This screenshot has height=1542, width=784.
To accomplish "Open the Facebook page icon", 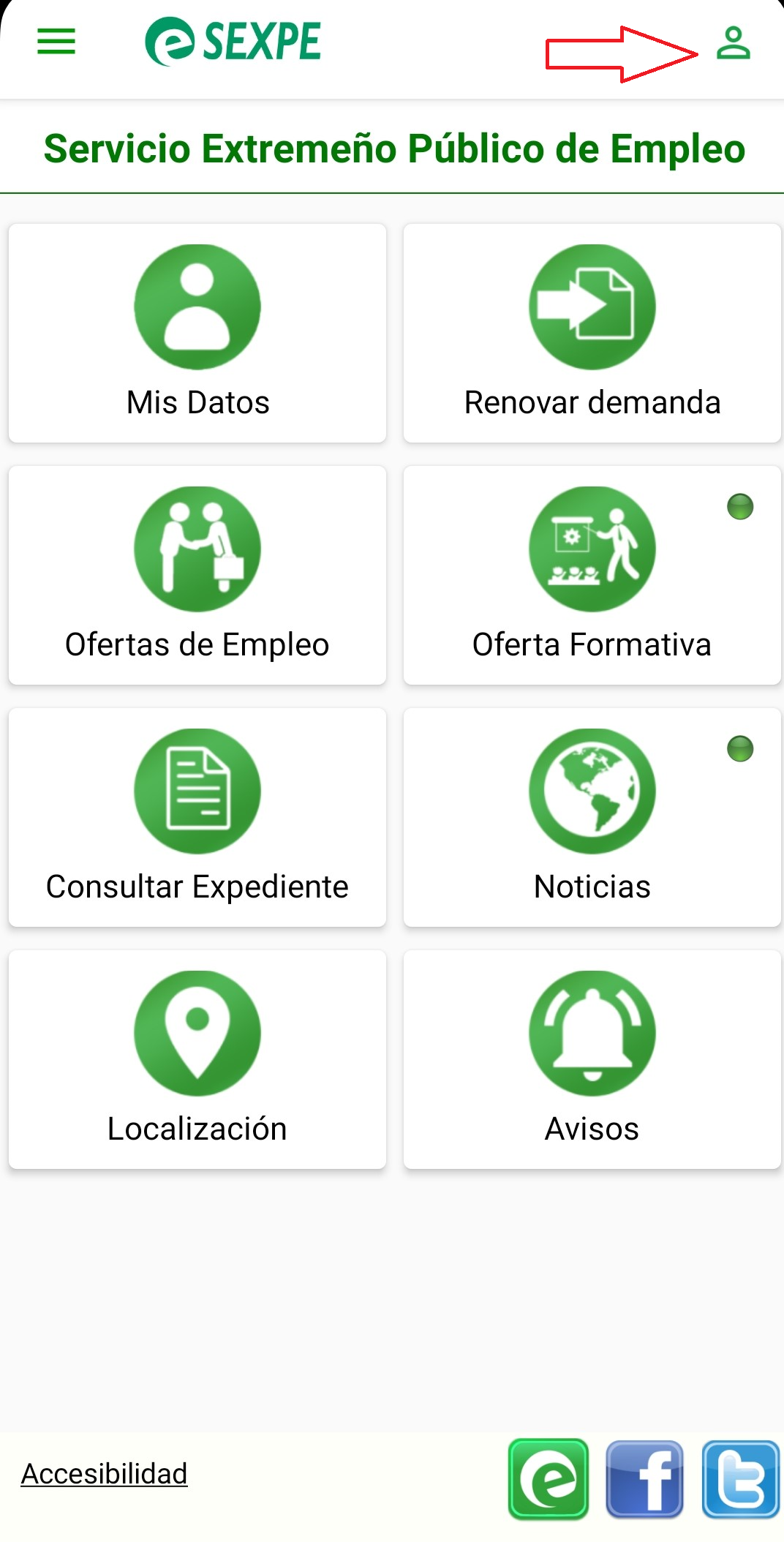I will click(644, 1479).
